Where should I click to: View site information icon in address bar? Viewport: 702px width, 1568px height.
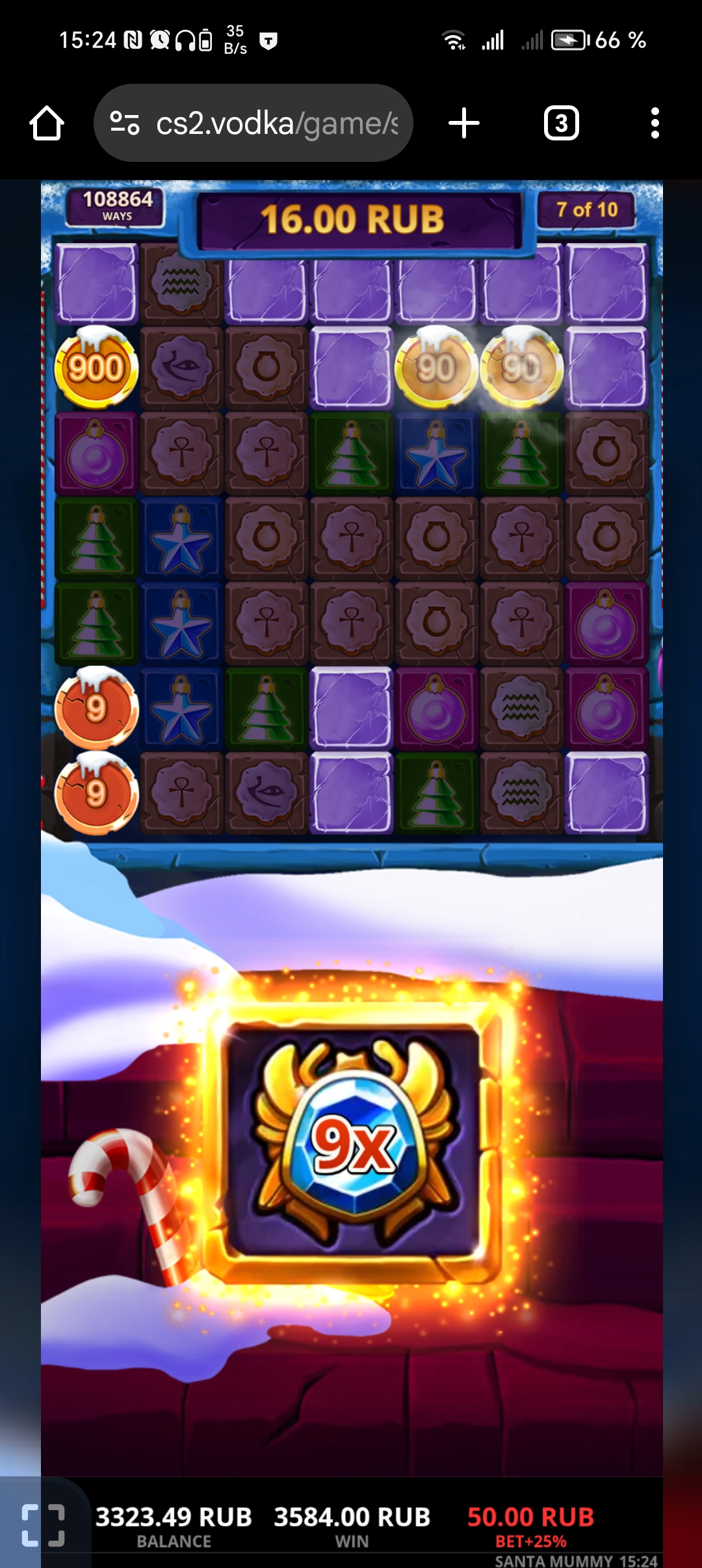coord(124,123)
